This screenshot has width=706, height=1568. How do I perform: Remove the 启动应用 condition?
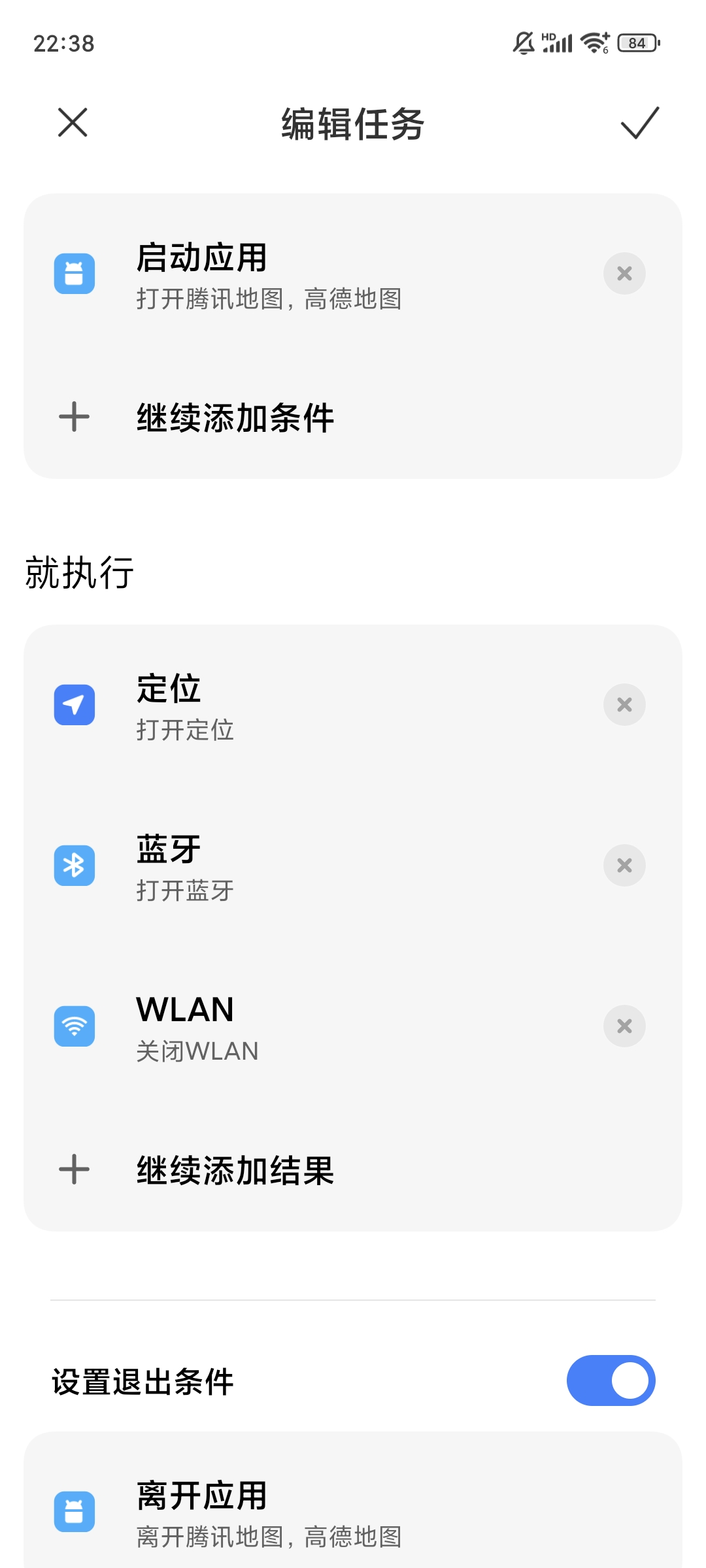pos(624,274)
